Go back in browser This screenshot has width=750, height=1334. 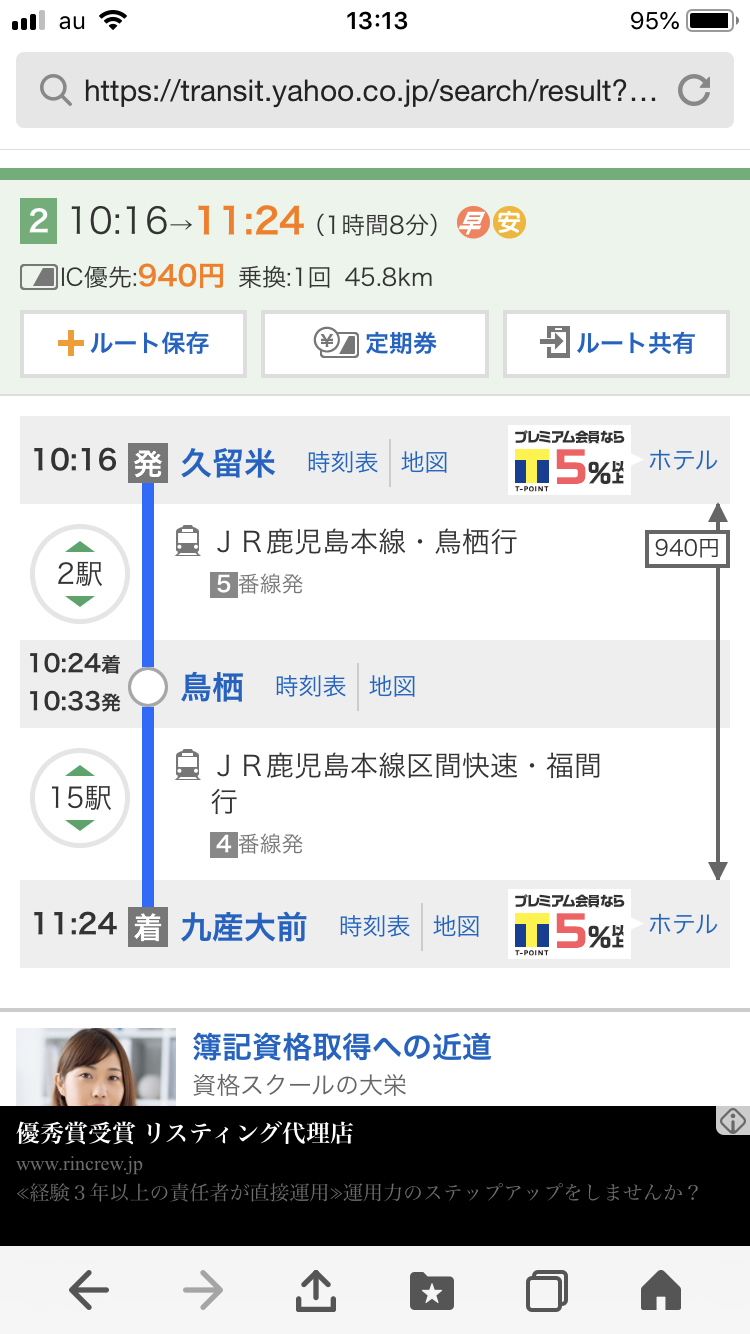pos(89,1291)
